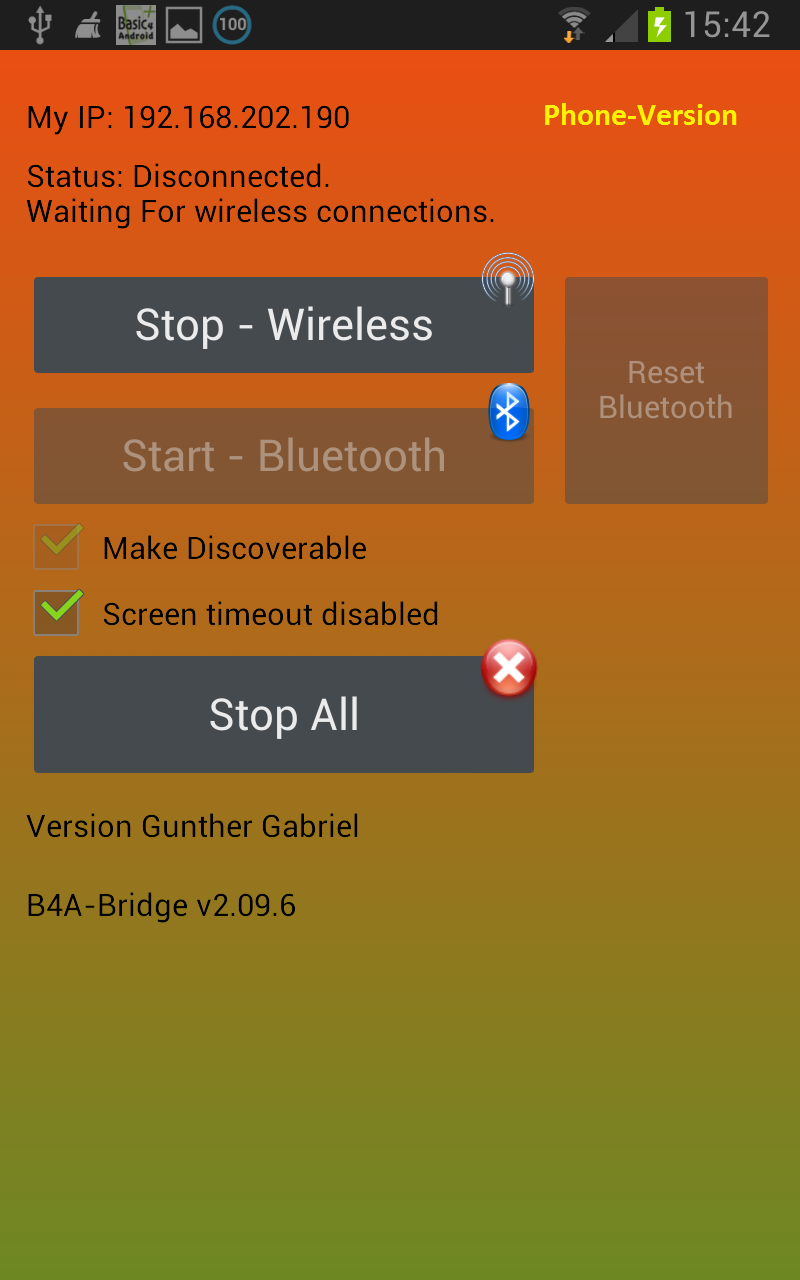The width and height of the screenshot is (800, 1280).
Task: Tap the Start - Bluetooth button
Action: (x=284, y=456)
